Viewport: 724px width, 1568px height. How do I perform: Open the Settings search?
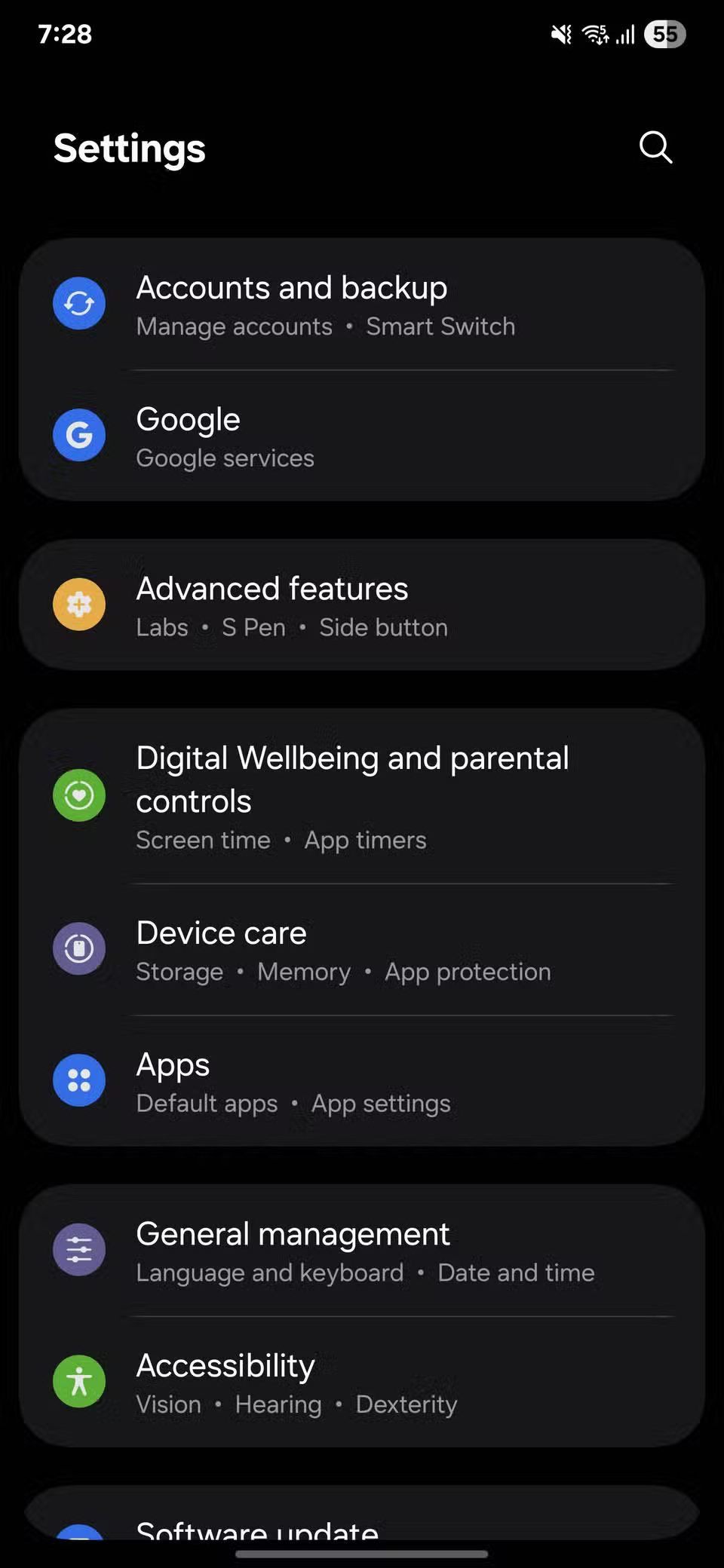pyautogui.click(x=655, y=148)
